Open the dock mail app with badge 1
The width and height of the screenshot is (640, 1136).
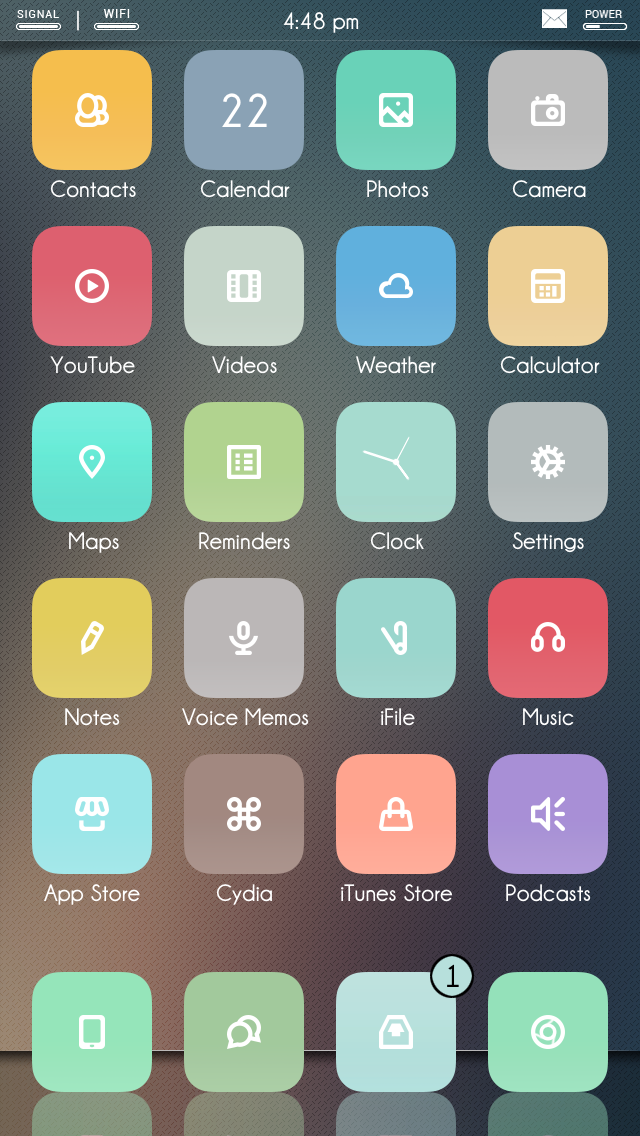[396, 1032]
